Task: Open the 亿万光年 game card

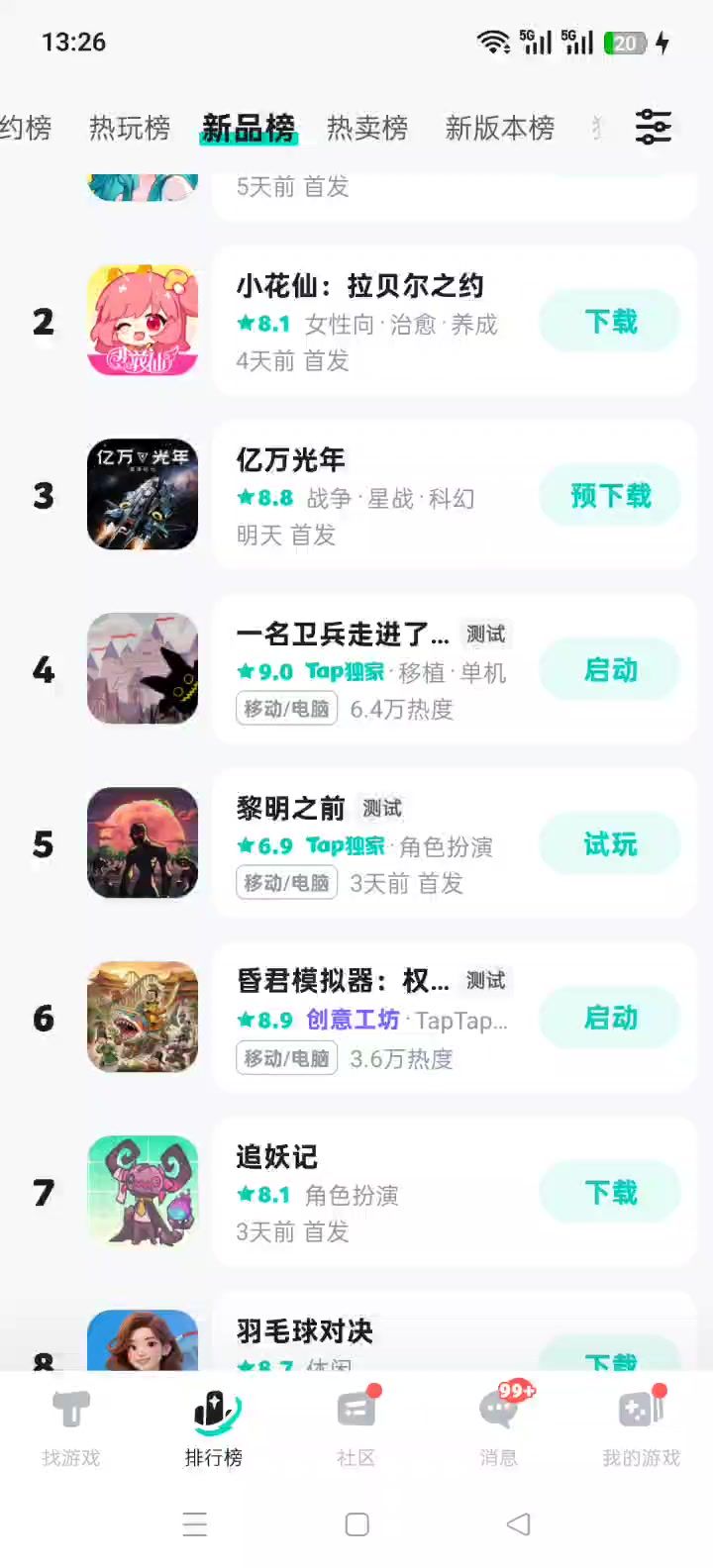Action: 376,496
